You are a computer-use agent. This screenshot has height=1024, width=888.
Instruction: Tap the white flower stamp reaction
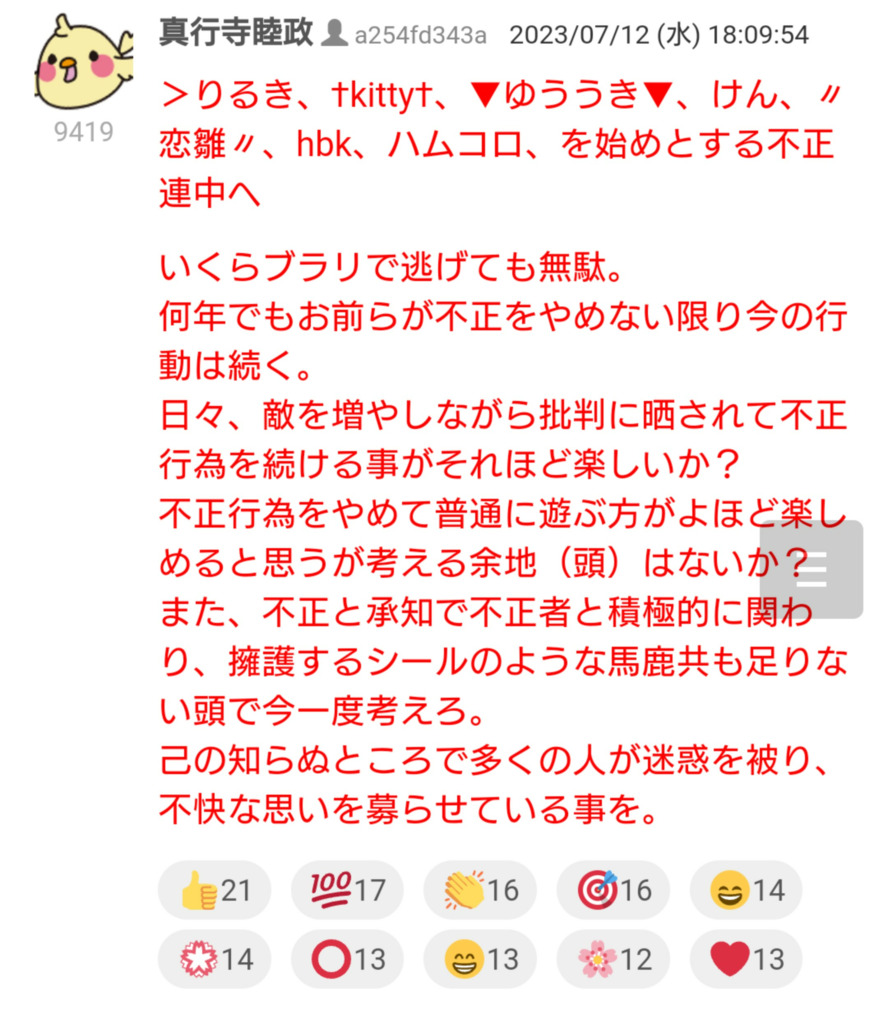pos(214,960)
